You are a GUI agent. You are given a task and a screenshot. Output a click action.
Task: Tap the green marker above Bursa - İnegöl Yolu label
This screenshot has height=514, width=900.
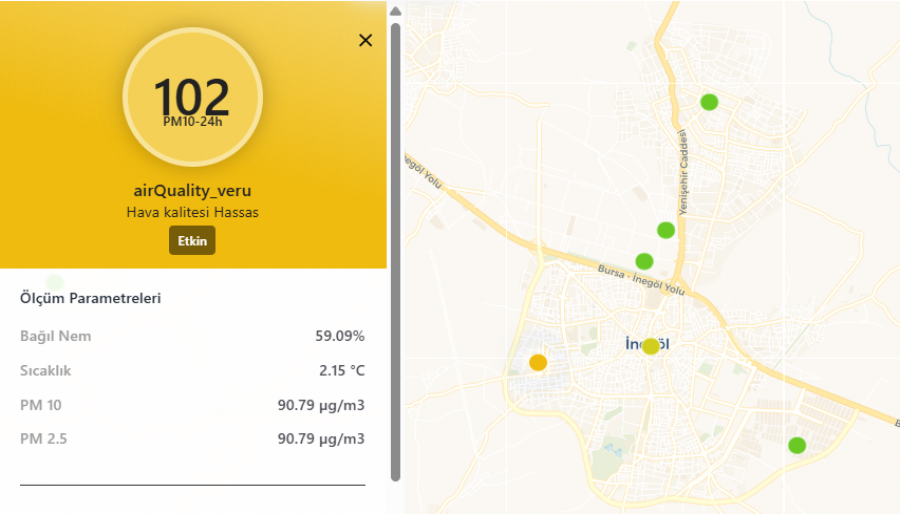(x=644, y=261)
